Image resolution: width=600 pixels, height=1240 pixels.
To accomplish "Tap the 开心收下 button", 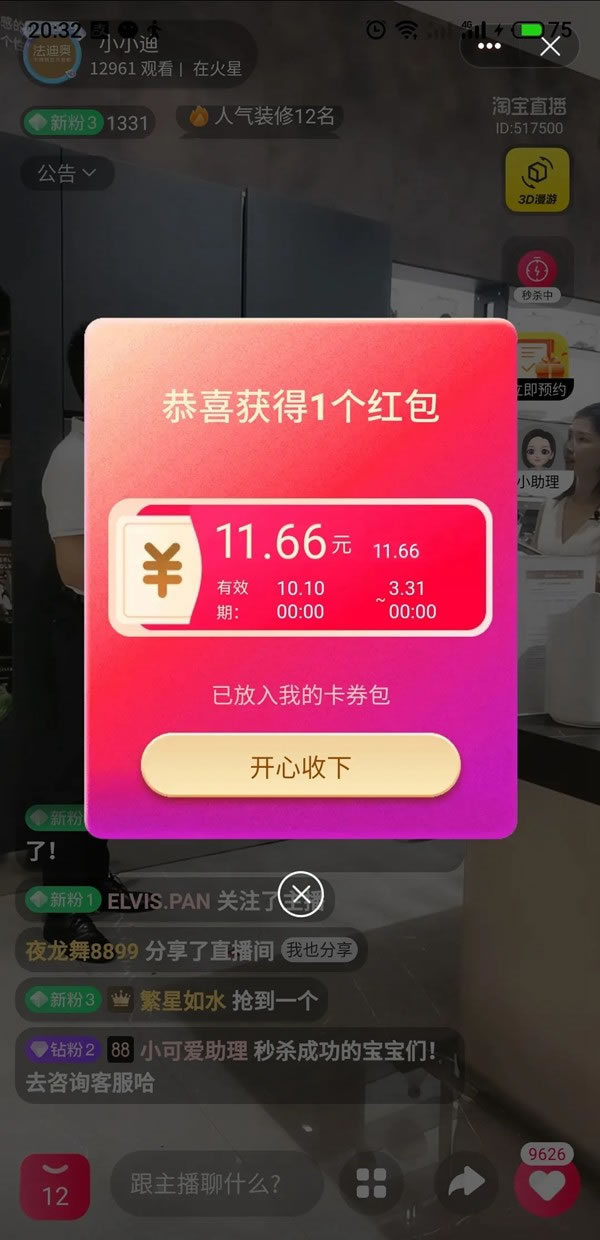I will (300, 767).
